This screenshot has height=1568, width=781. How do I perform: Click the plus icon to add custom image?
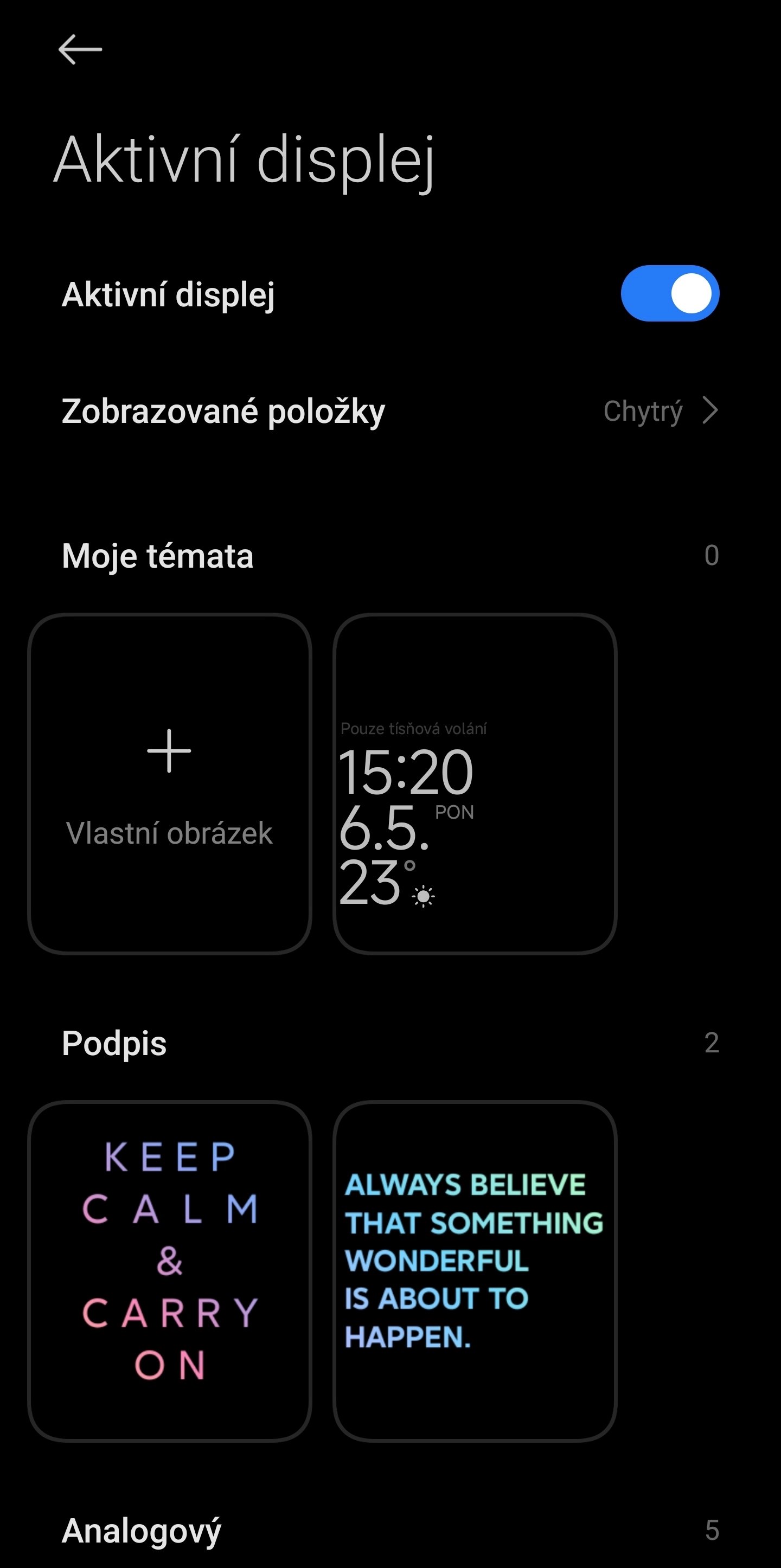click(x=169, y=750)
